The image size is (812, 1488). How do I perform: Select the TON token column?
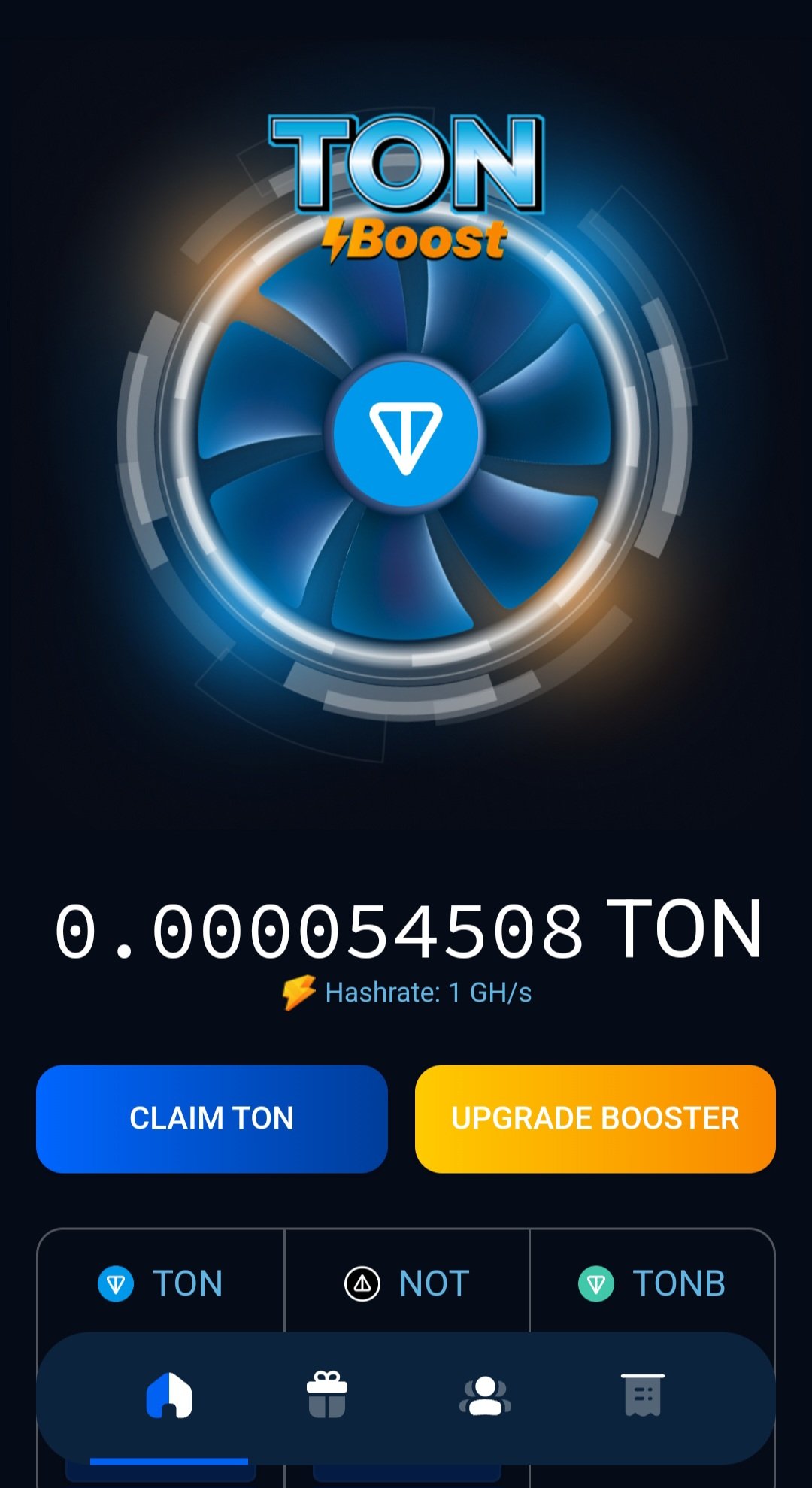tap(161, 1283)
